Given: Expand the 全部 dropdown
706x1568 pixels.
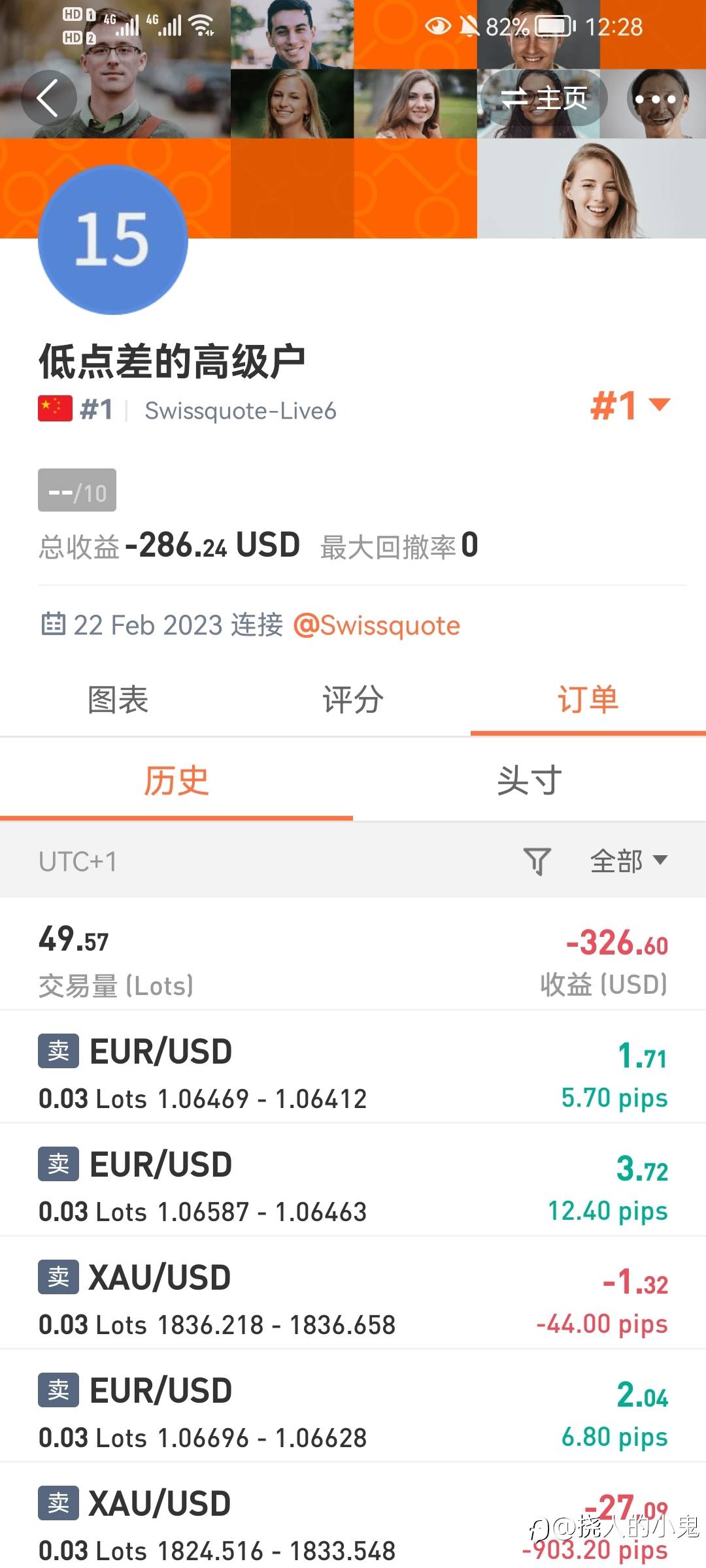Looking at the screenshot, I should pos(628,861).
